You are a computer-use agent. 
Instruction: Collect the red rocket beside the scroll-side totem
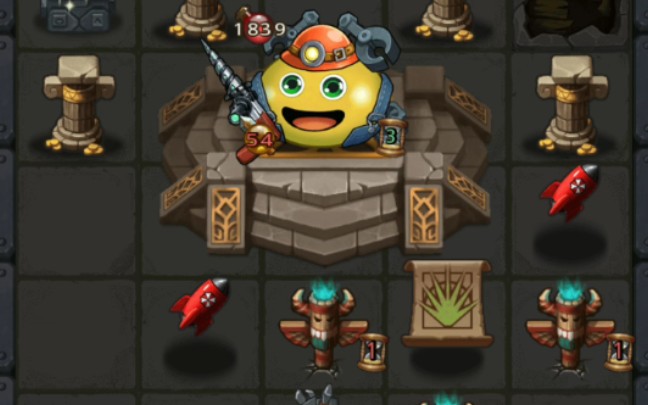click(x=200, y=303)
